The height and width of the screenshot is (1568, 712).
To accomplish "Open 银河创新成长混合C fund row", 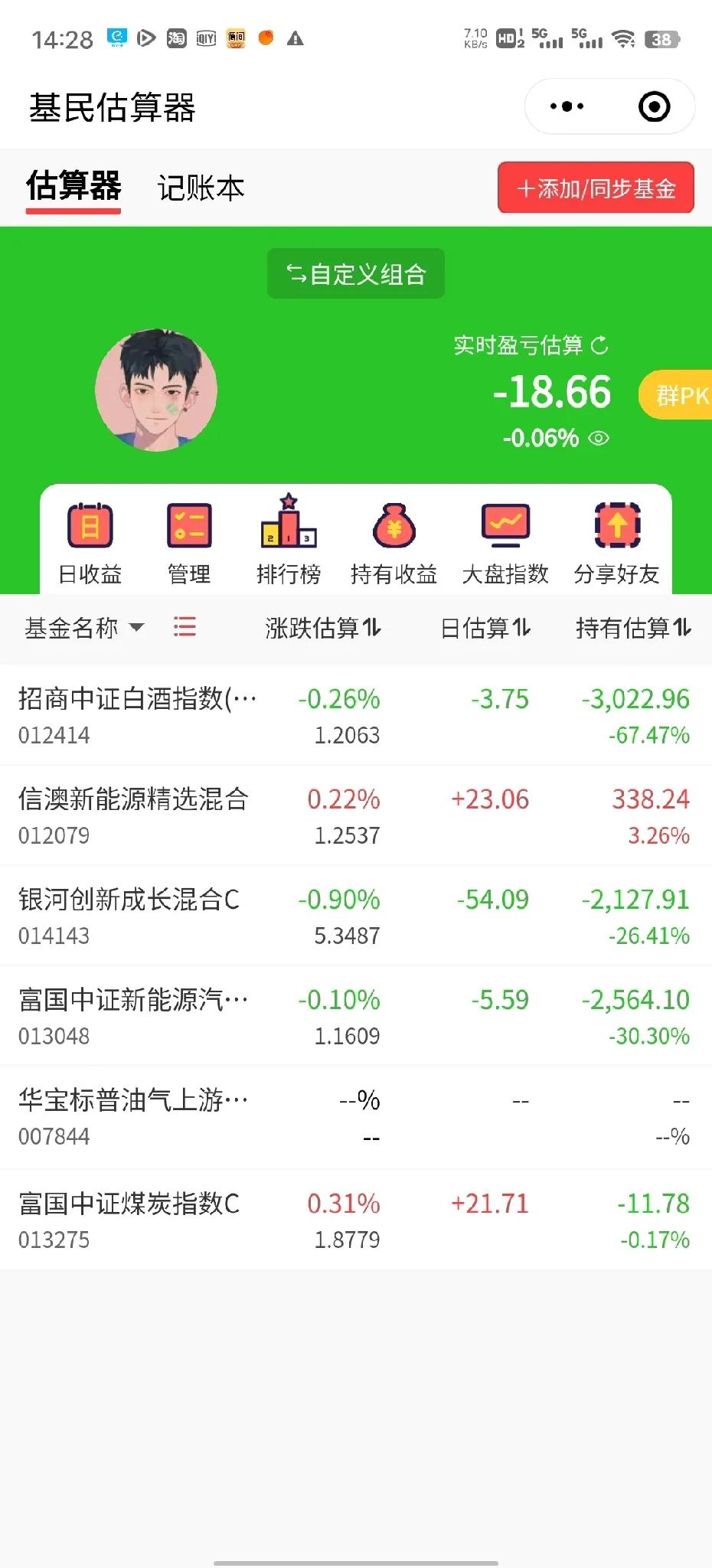I will point(130,915).
